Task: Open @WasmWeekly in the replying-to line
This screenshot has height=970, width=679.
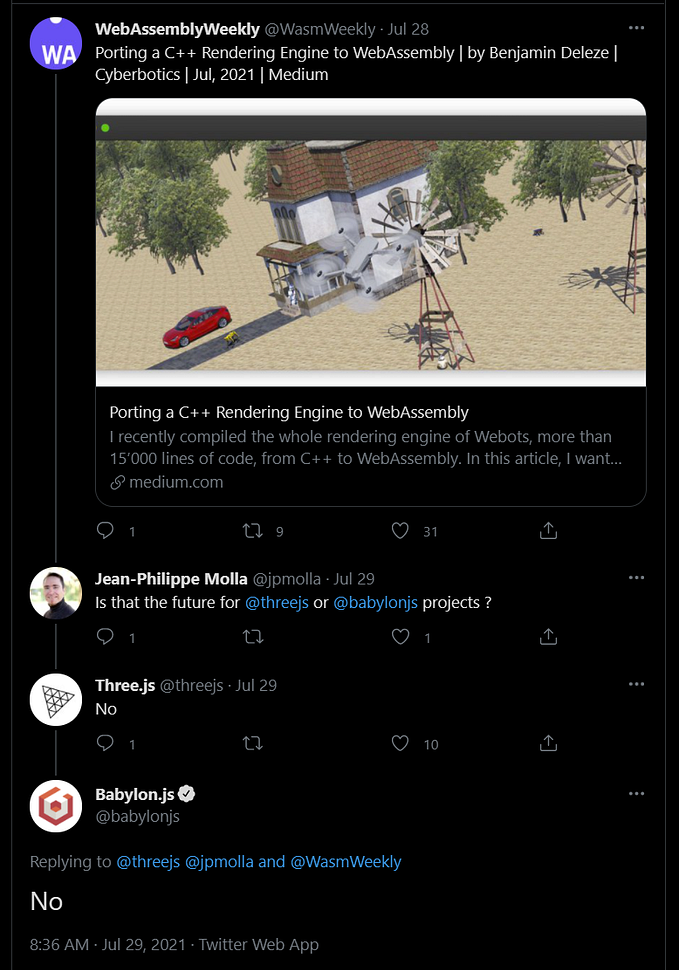Action: 346,861
